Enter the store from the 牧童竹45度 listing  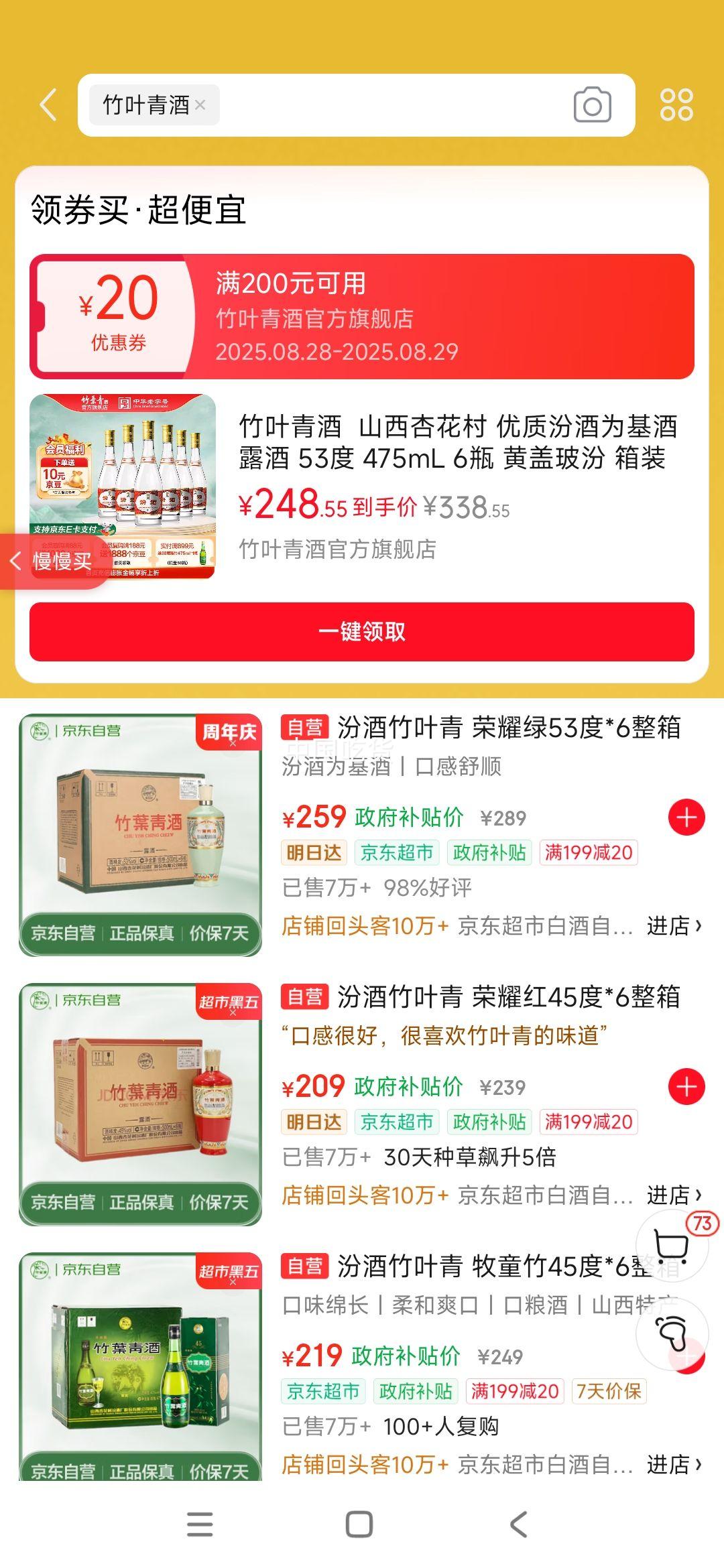pos(673,1465)
